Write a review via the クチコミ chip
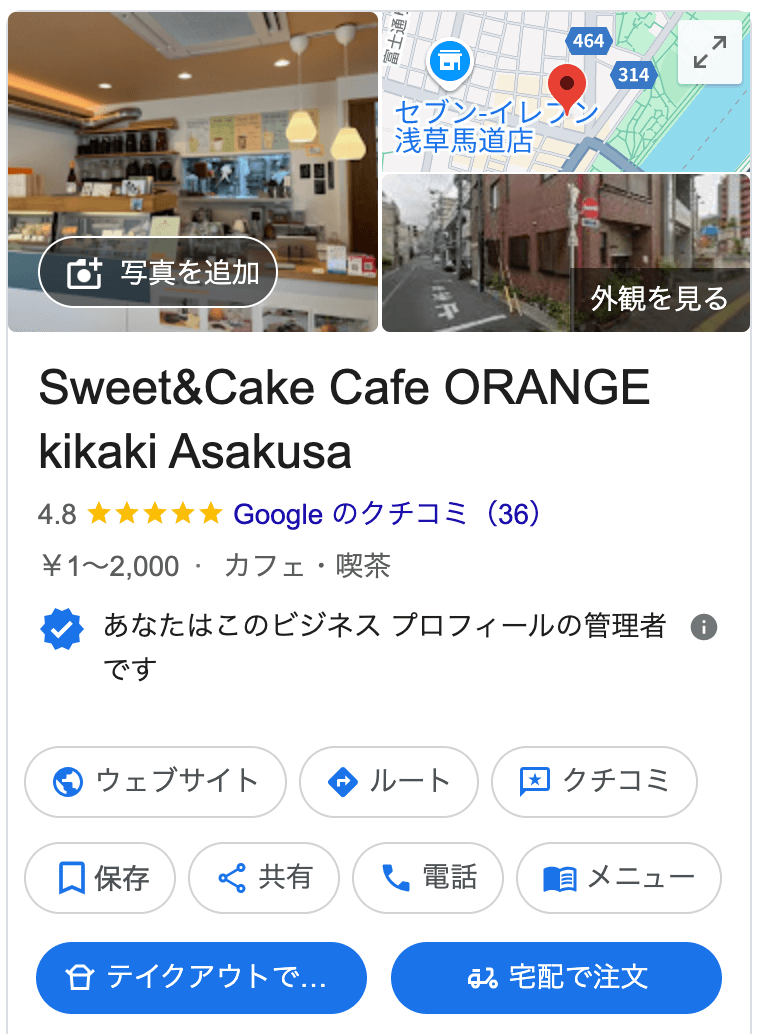760x1034 pixels. [594, 782]
